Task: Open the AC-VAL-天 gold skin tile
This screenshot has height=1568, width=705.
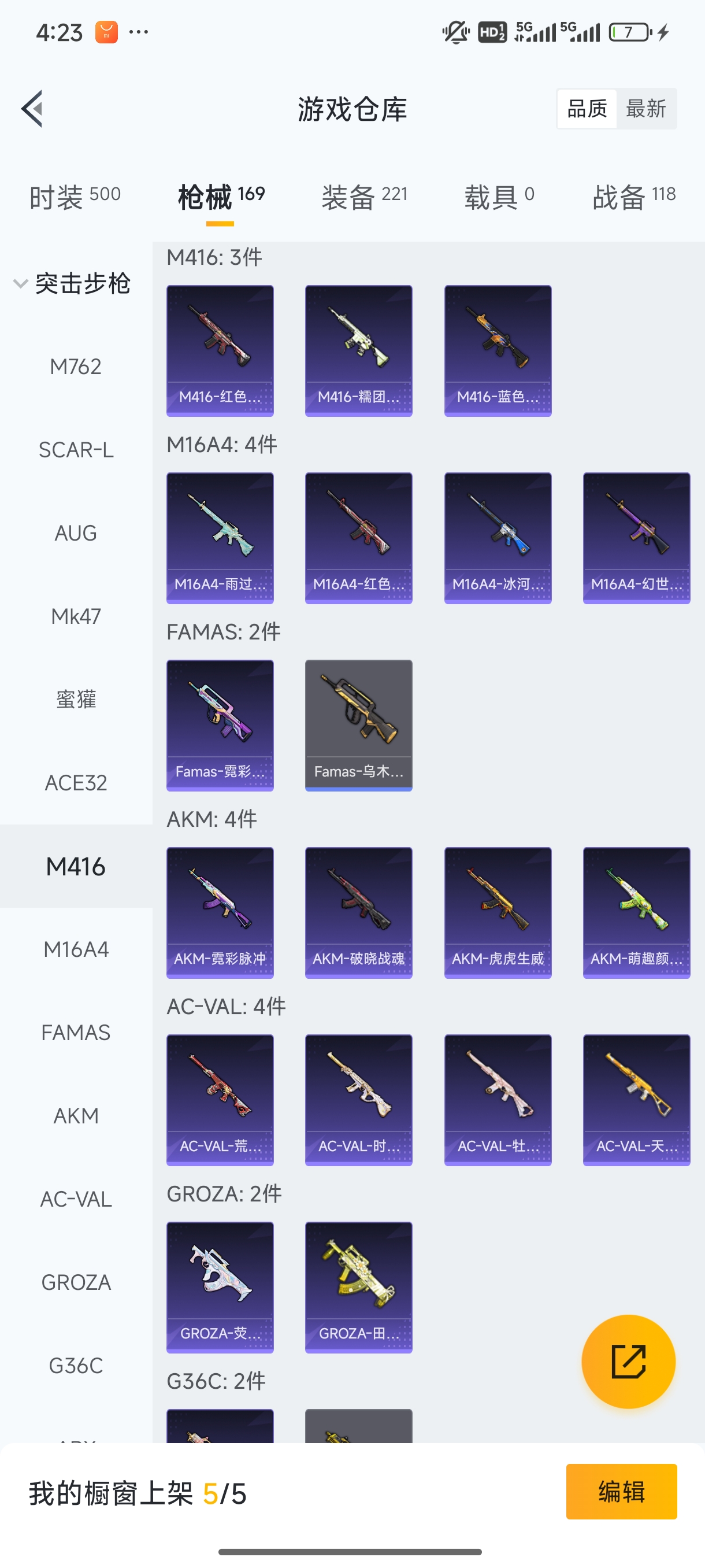Action: (636, 1100)
